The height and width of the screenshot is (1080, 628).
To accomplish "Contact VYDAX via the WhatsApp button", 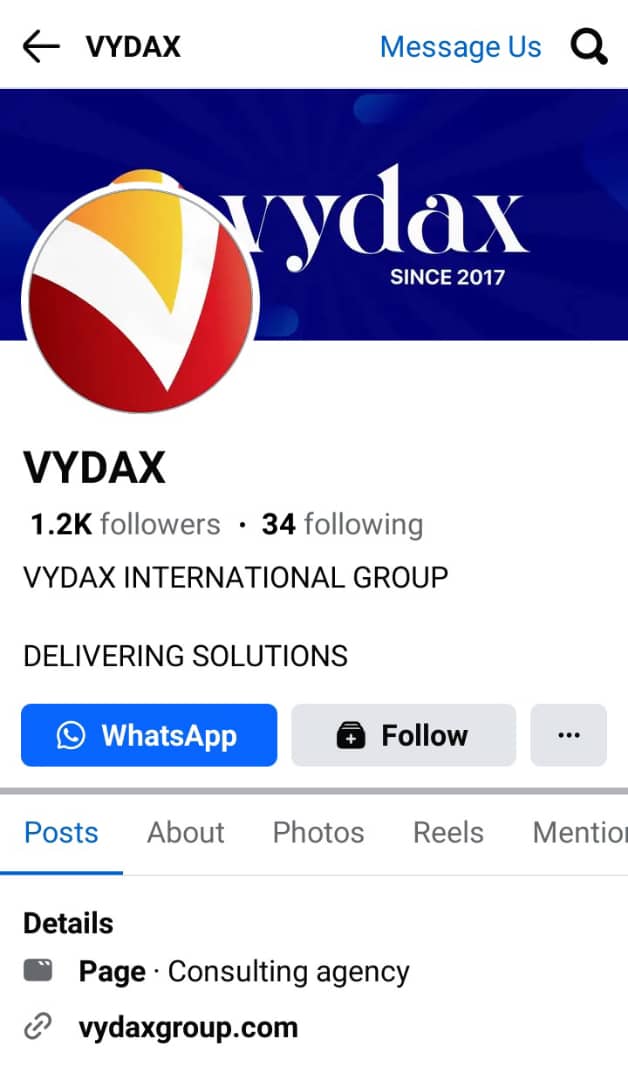I will (149, 736).
